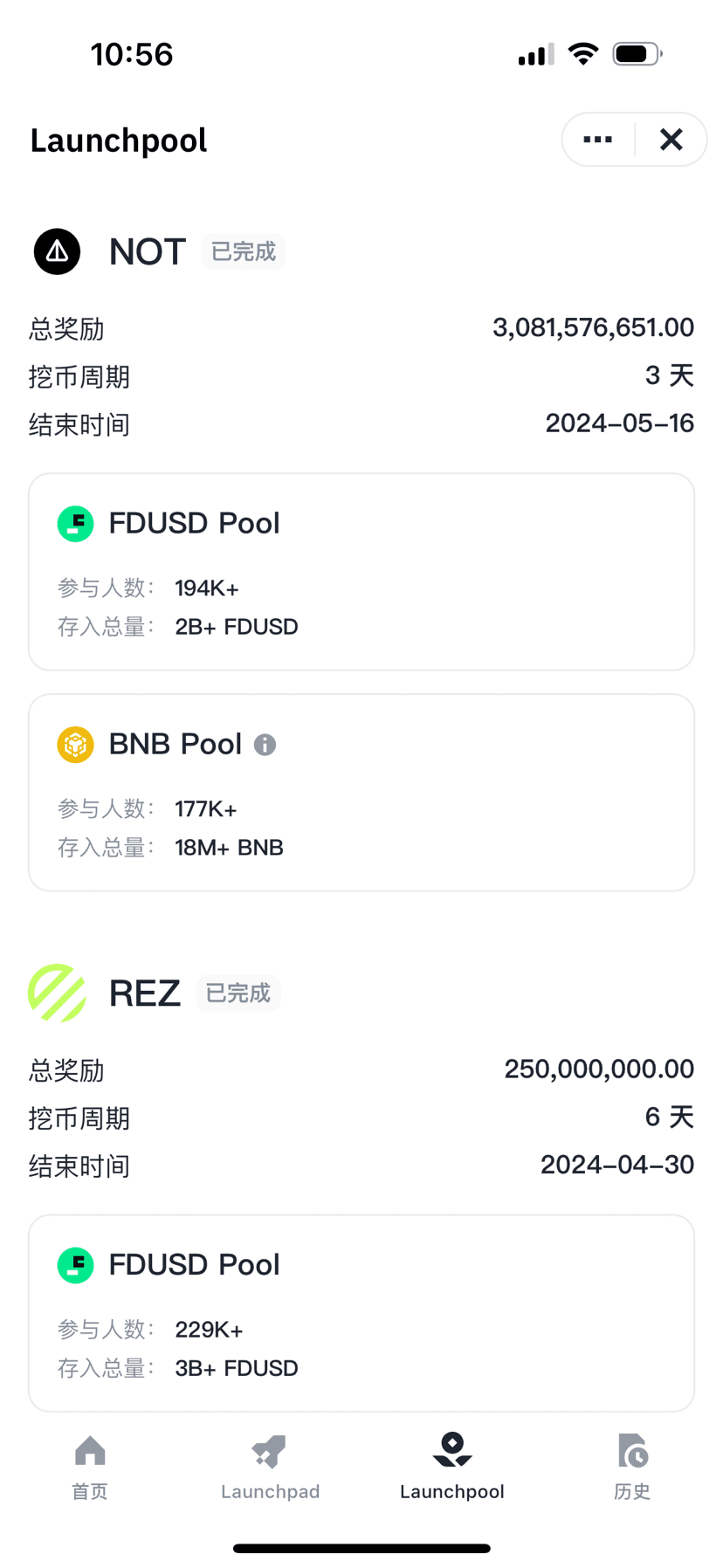Screen dimensions: 723x1568
Task: Tap the REZ token logo icon
Action: click(56, 993)
